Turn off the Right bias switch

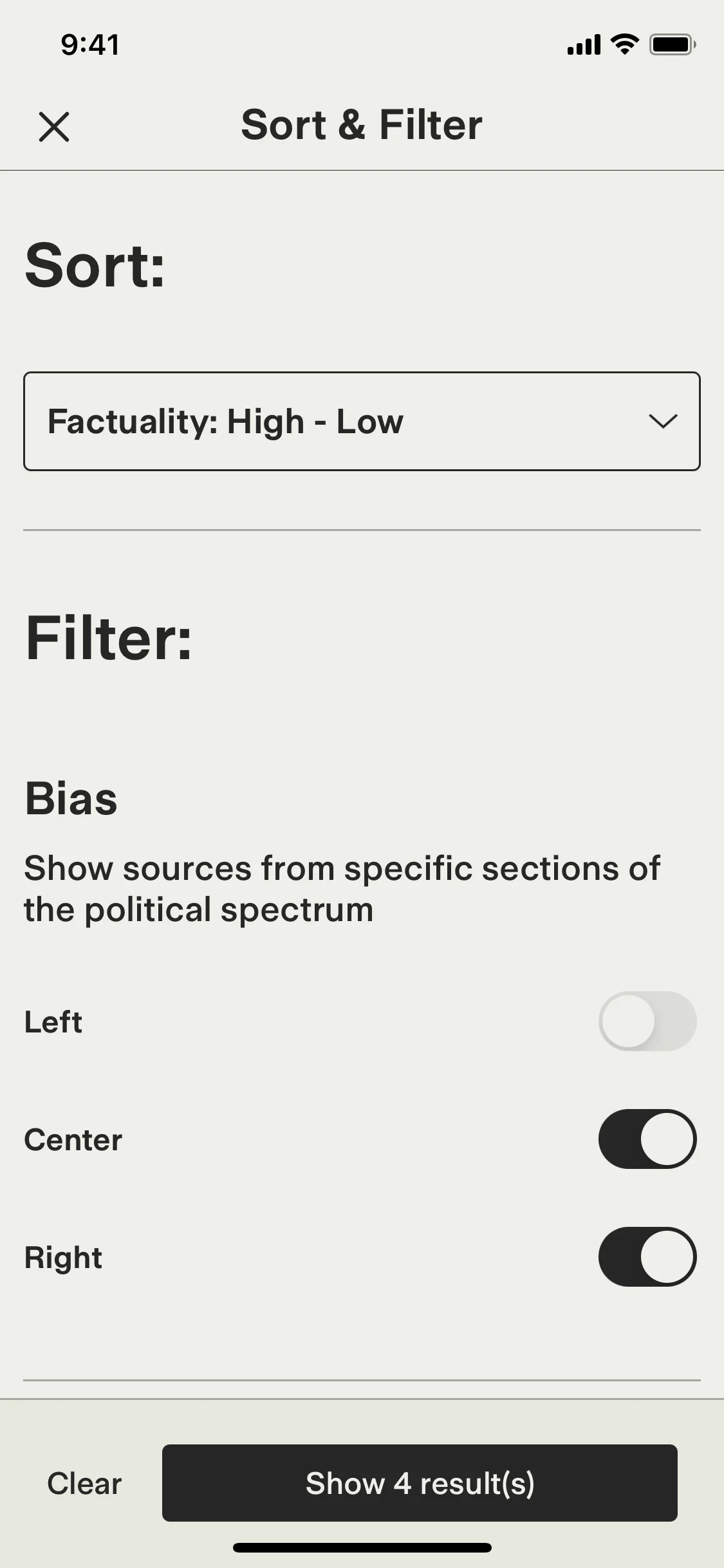(647, 1256)
